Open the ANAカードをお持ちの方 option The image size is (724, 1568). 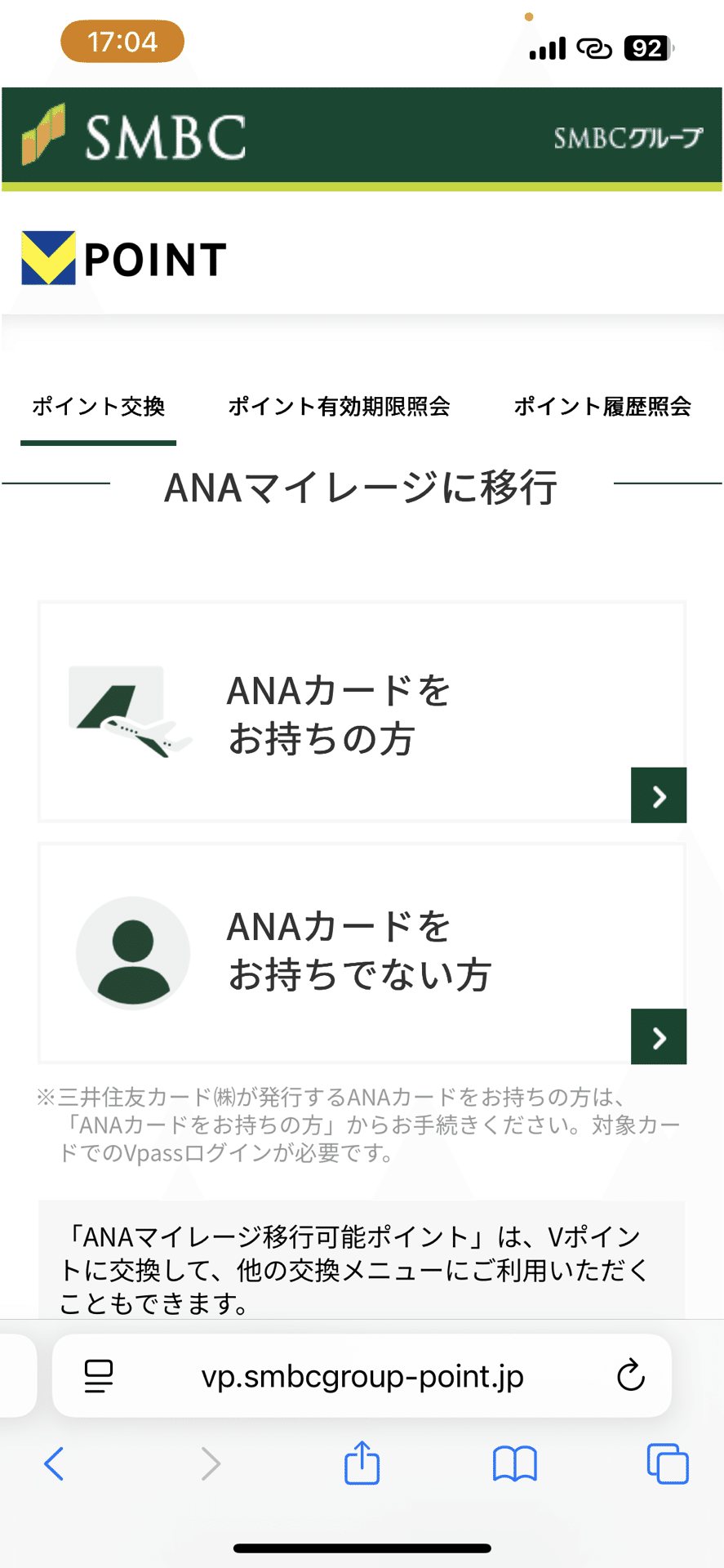pos(362,710)
